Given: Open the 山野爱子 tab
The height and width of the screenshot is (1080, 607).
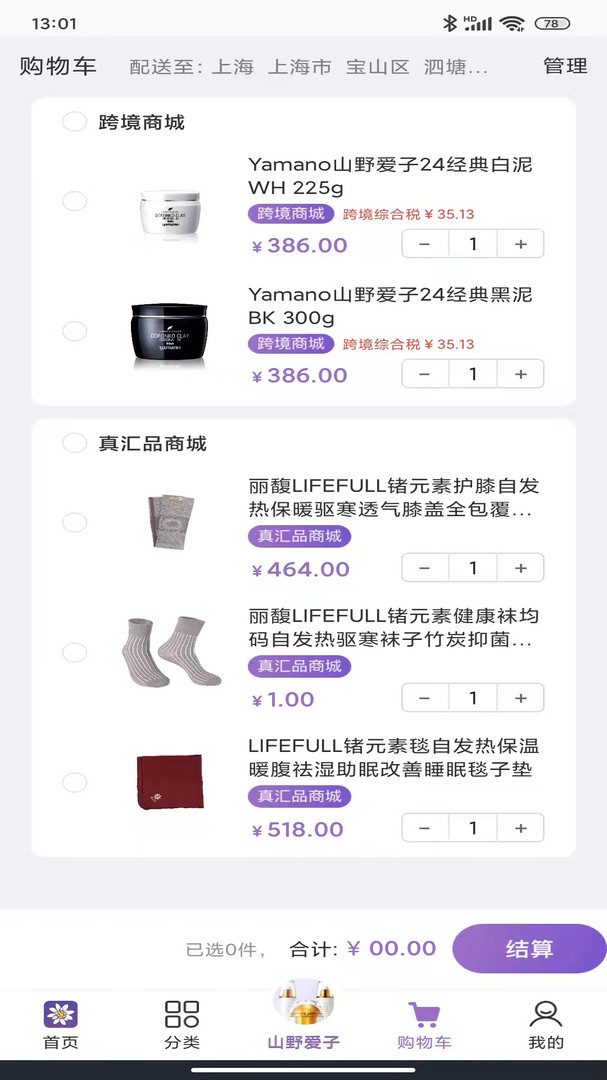Looking at the screenshot, I should (x=303, y=1020).
